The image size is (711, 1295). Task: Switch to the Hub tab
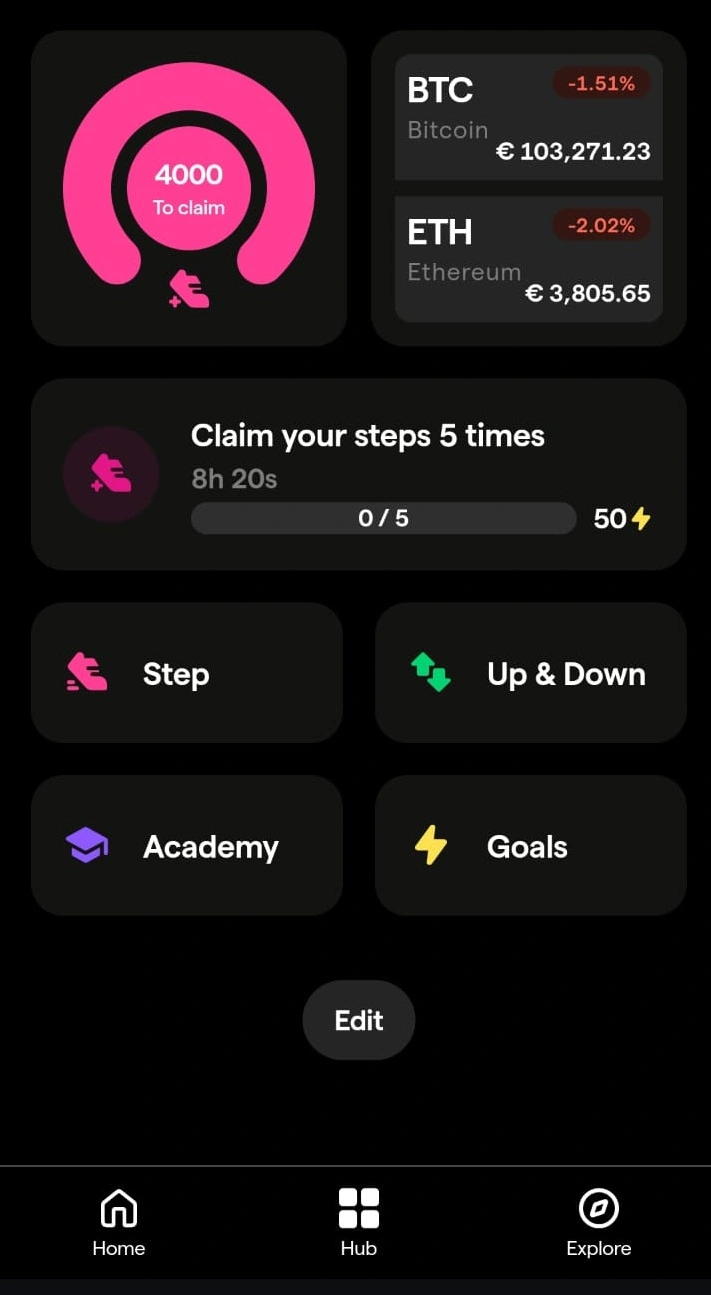pos(359,1222)
